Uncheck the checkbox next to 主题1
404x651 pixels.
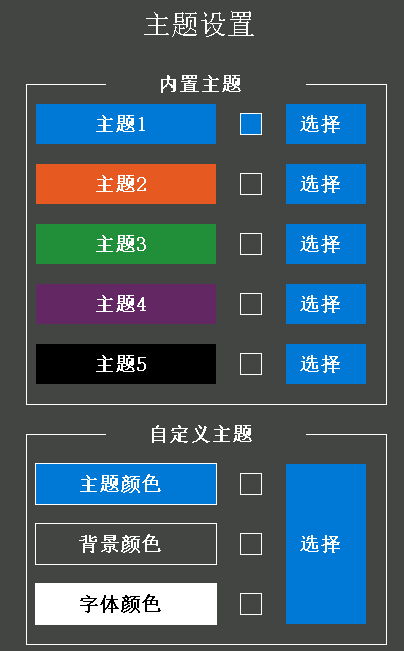[x=251, y=124]
